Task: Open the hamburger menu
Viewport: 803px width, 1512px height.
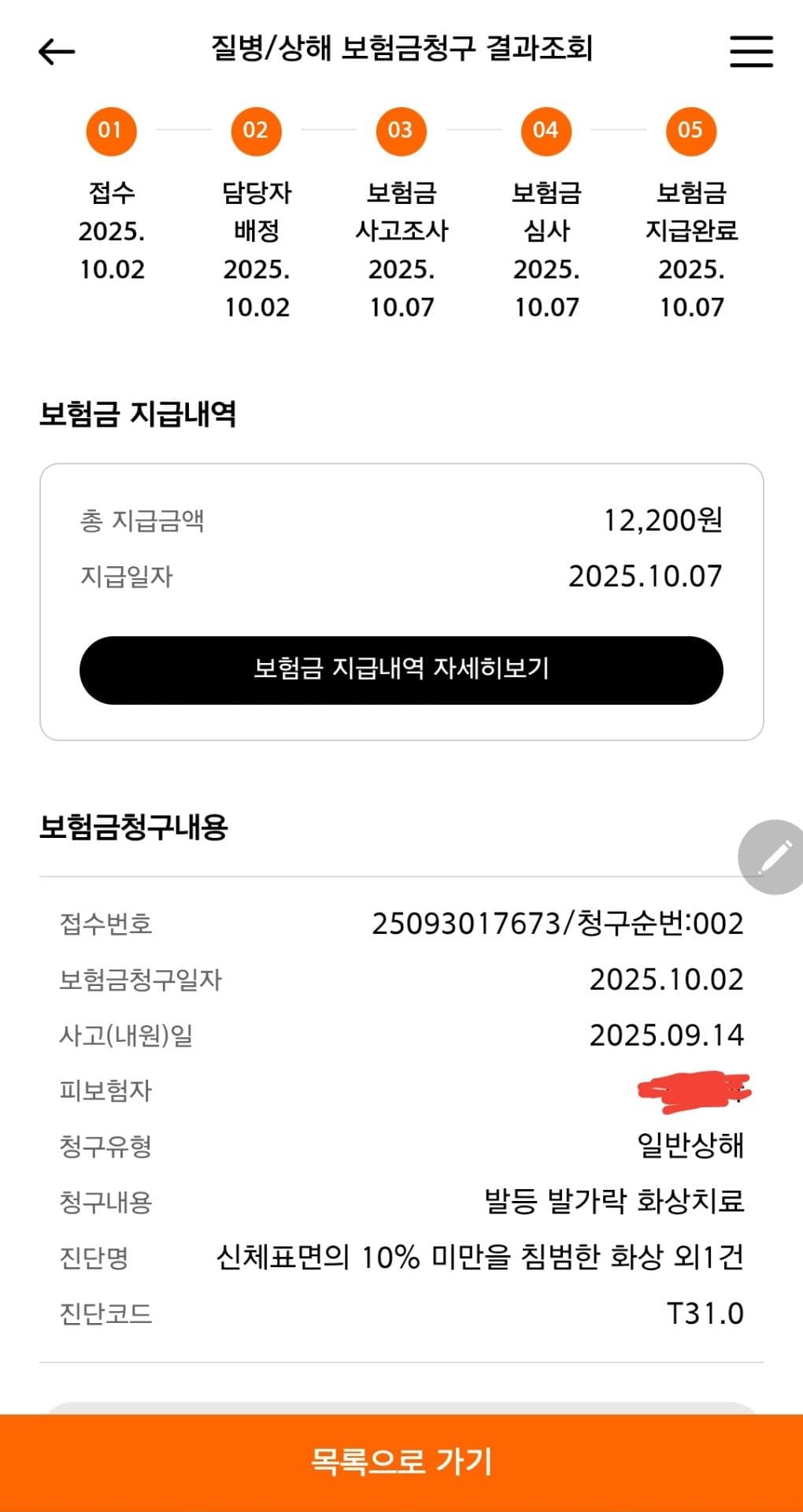Action: tap(751, 52)
